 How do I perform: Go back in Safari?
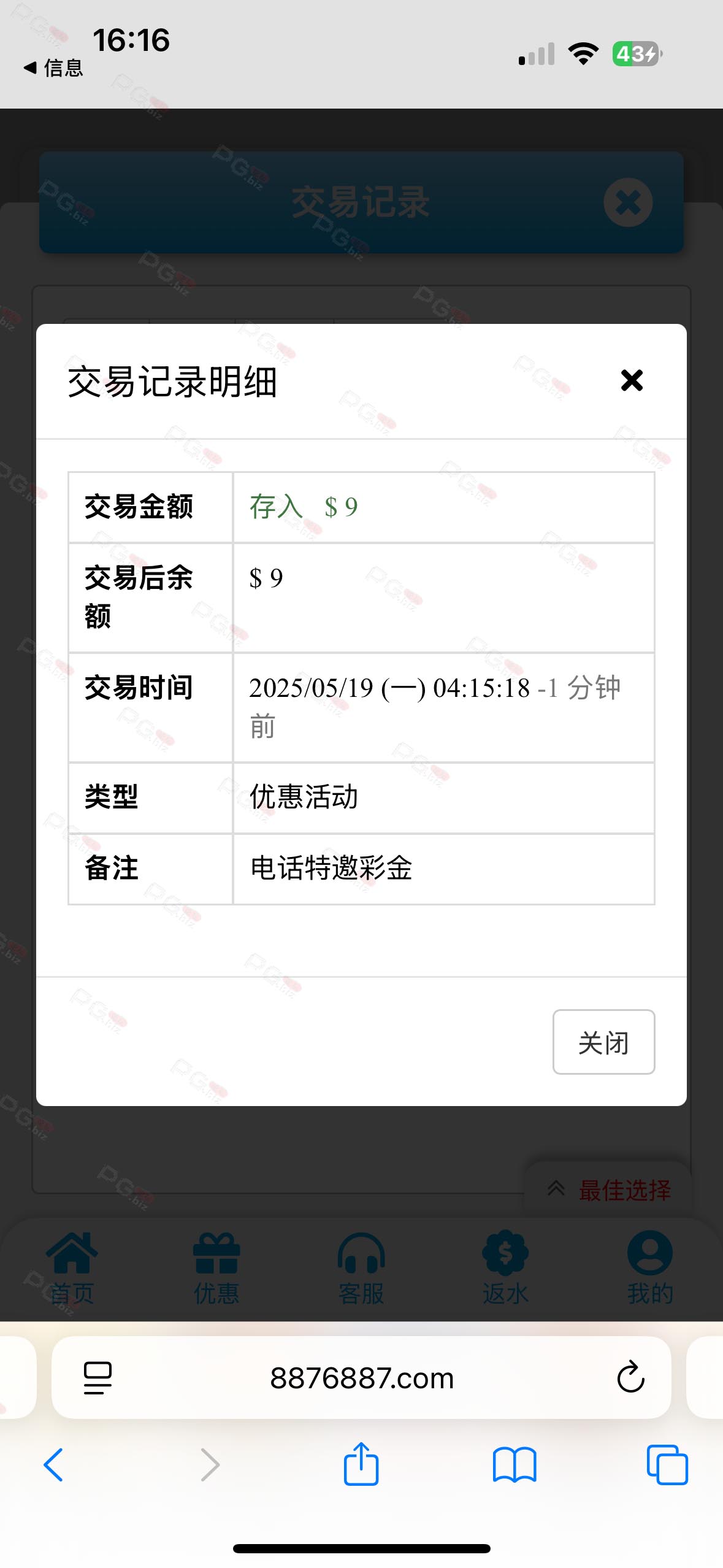[53, 1465]
